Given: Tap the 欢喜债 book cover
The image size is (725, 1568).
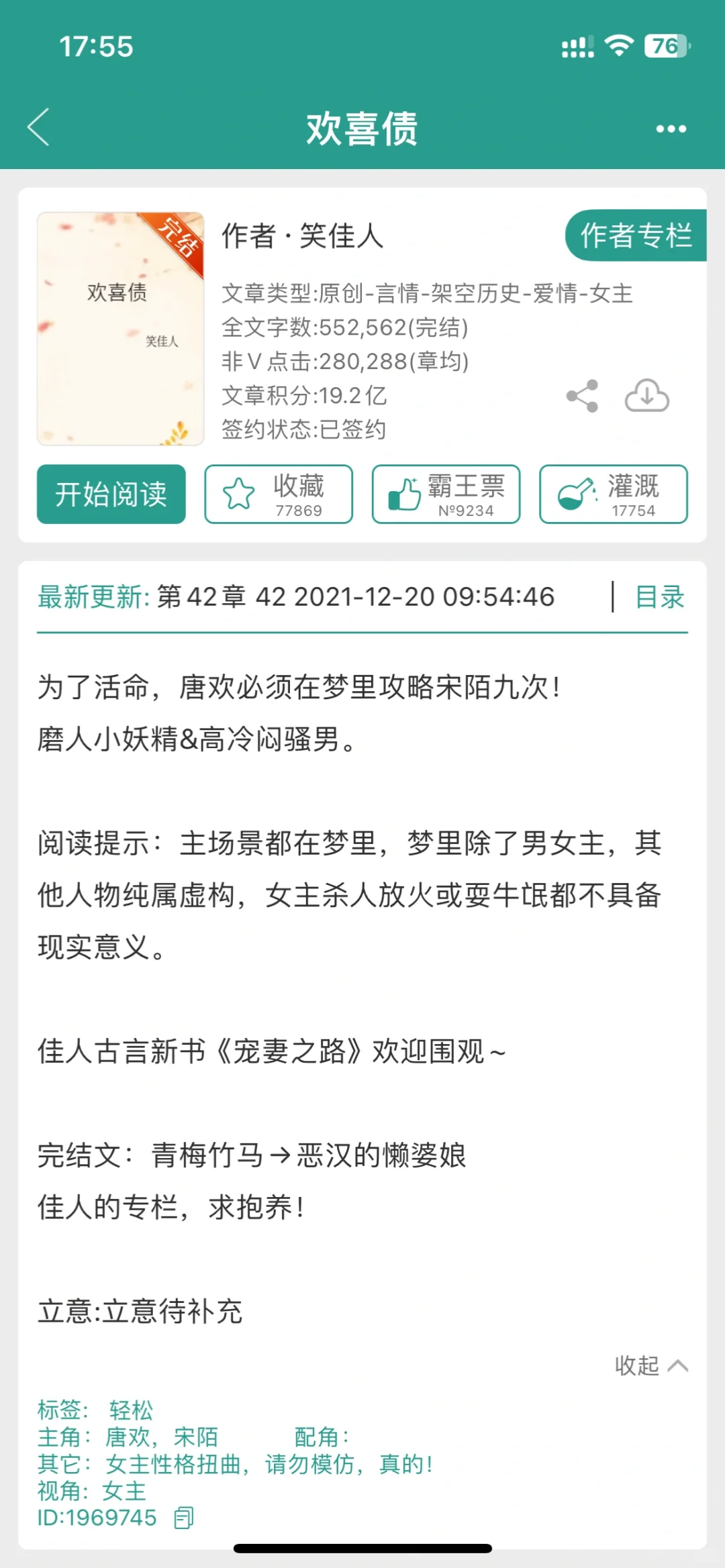Looking at the screenshot, I should pos(120,329).
